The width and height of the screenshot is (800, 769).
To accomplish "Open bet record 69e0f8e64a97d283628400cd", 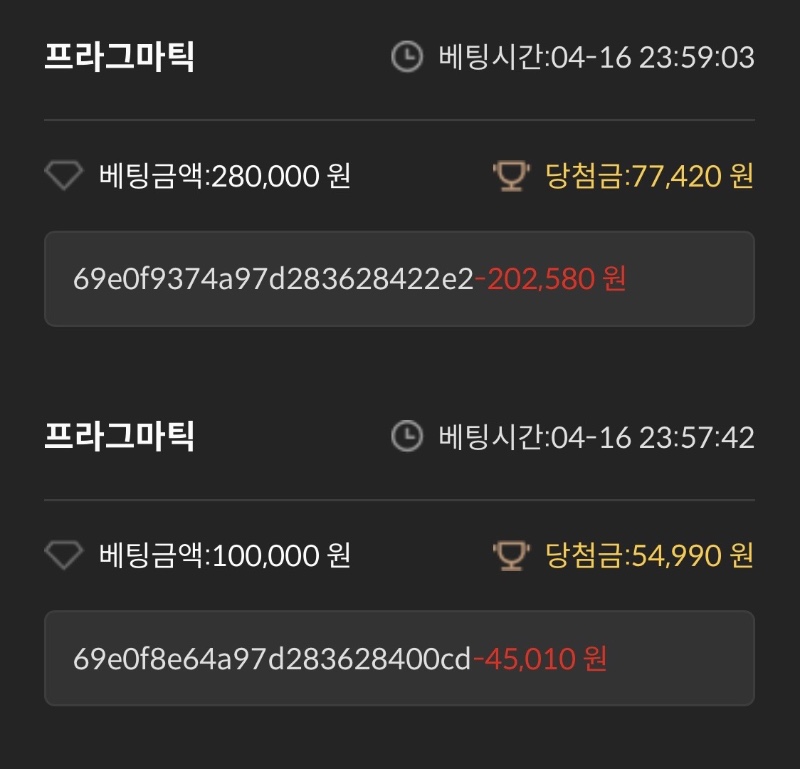I will coord(398,658).
